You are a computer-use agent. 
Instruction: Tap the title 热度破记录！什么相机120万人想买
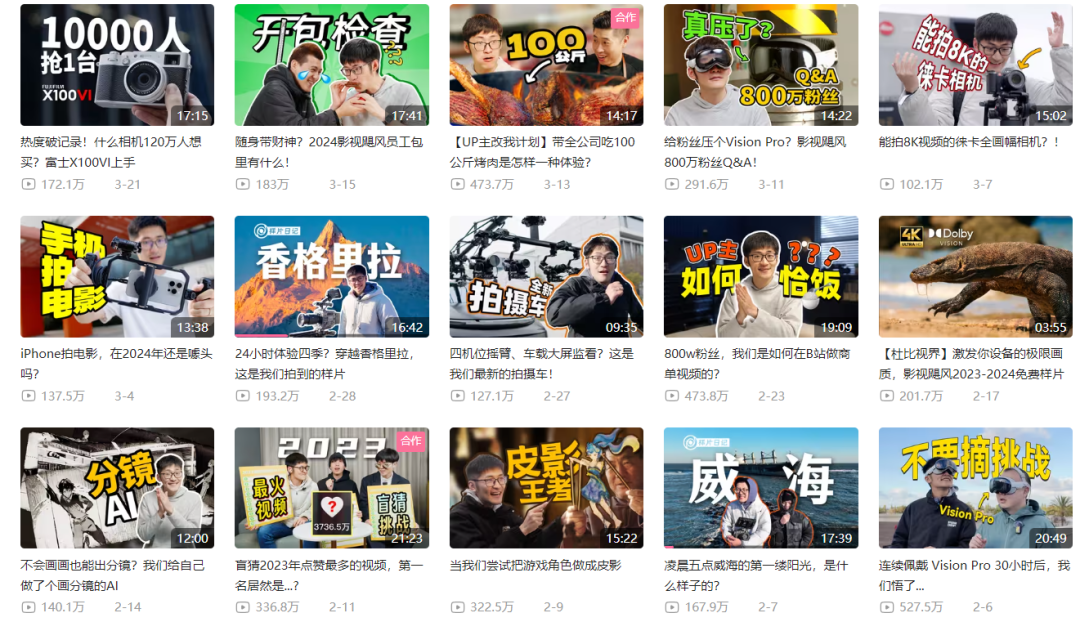tap(115, 142)
